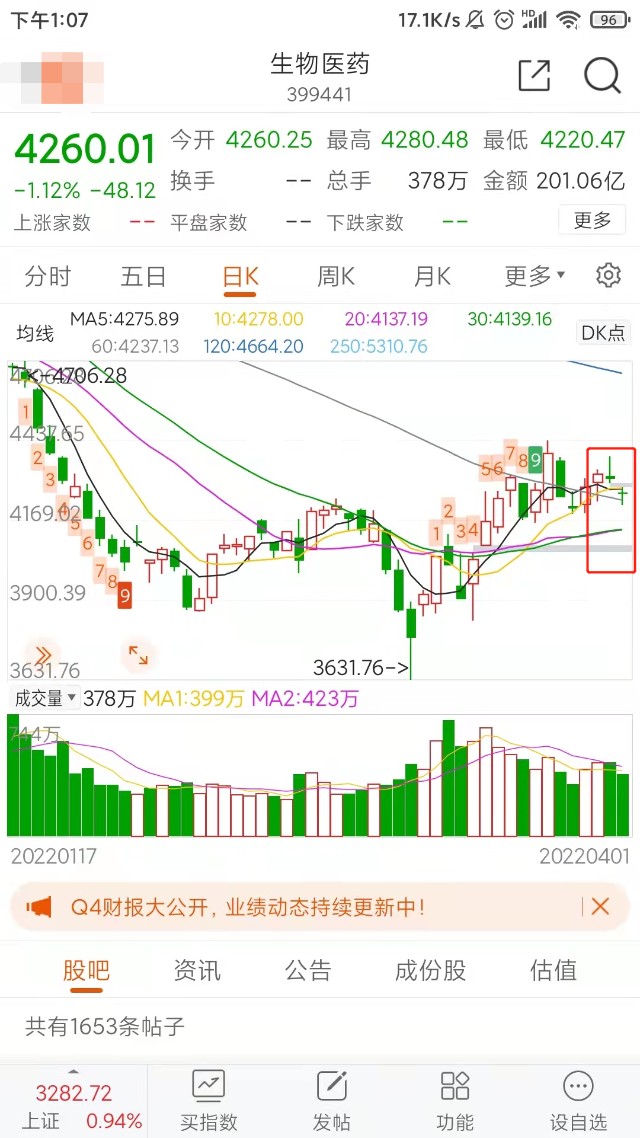
Task: Dismiss the Q4财报 banner
Action: coord(600,906)
